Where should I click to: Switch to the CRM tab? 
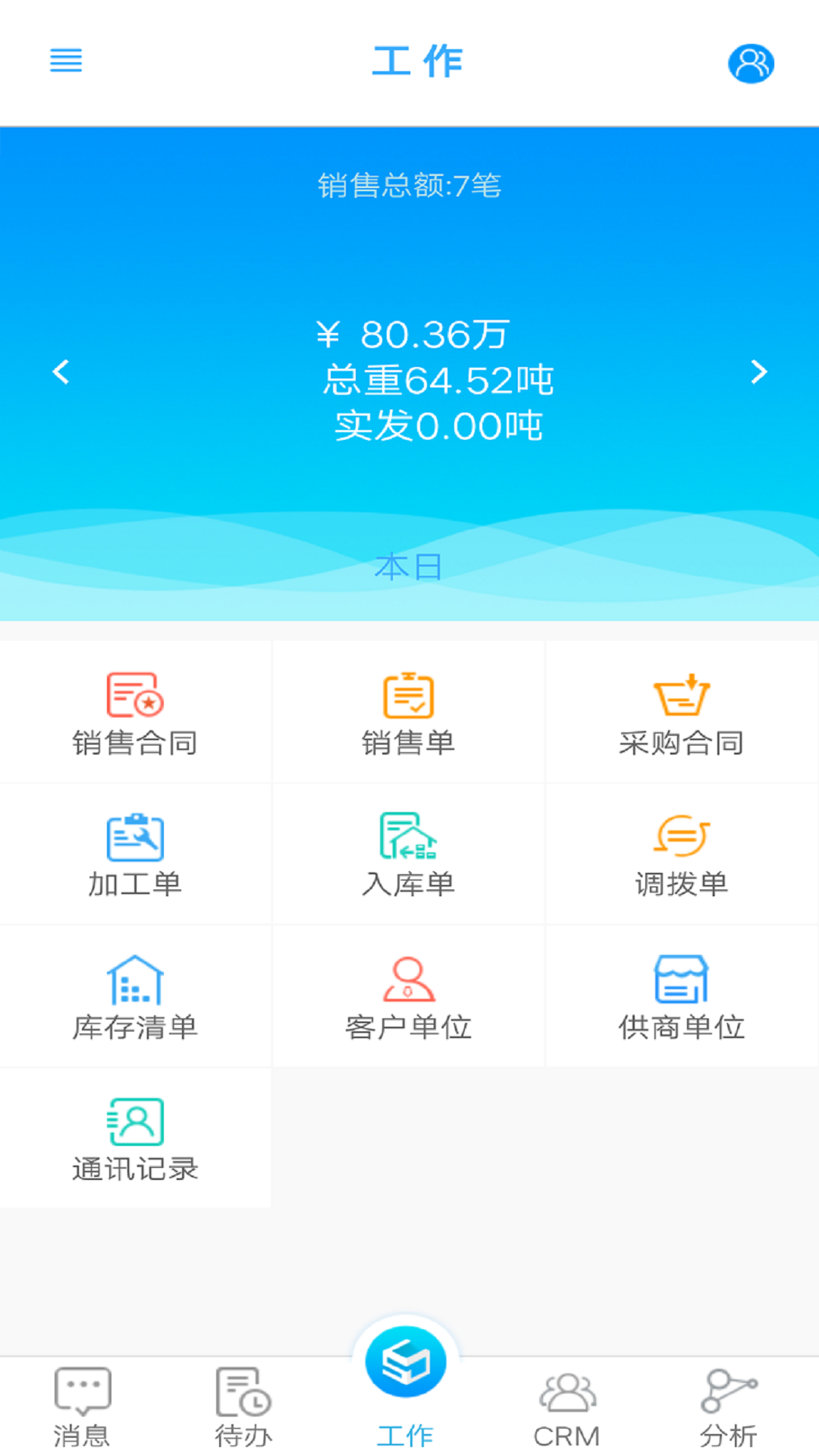[567, 1403]
